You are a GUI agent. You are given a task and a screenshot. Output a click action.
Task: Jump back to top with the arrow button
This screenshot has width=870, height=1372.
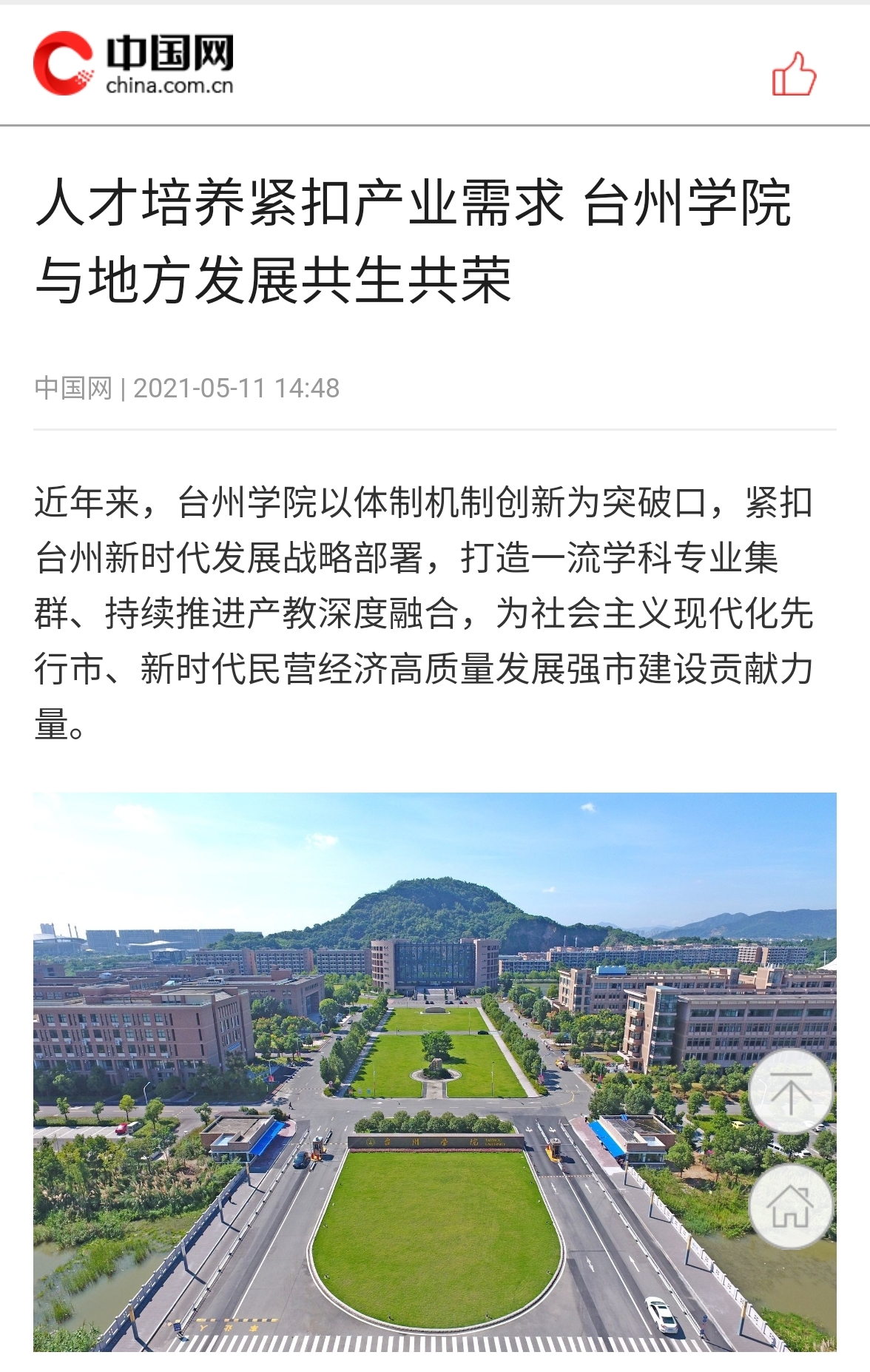[x=790, y=1092]
